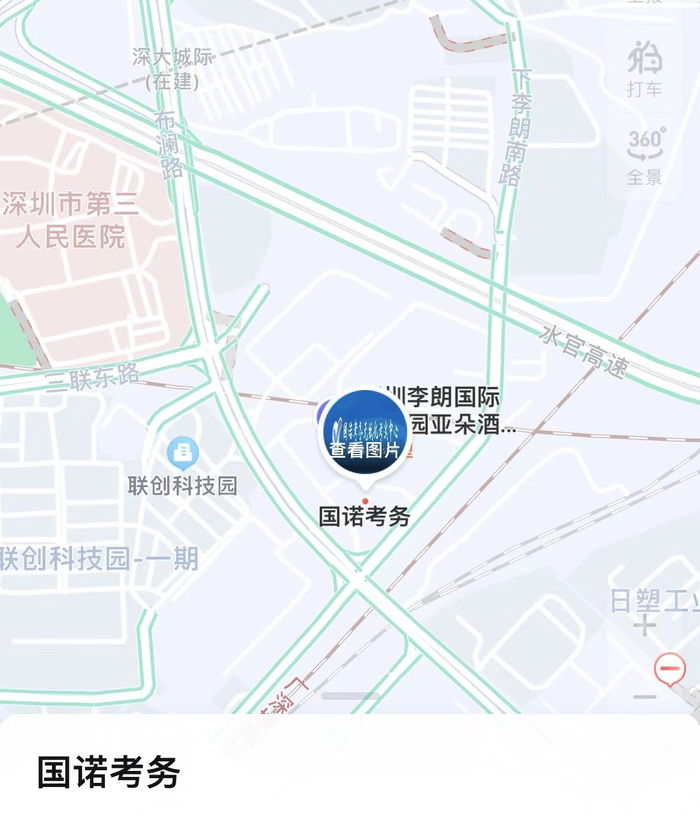Screen dimensions: 700x825
Task: Tap the 打车 taxi button
Action: click(x=644, y=68)
